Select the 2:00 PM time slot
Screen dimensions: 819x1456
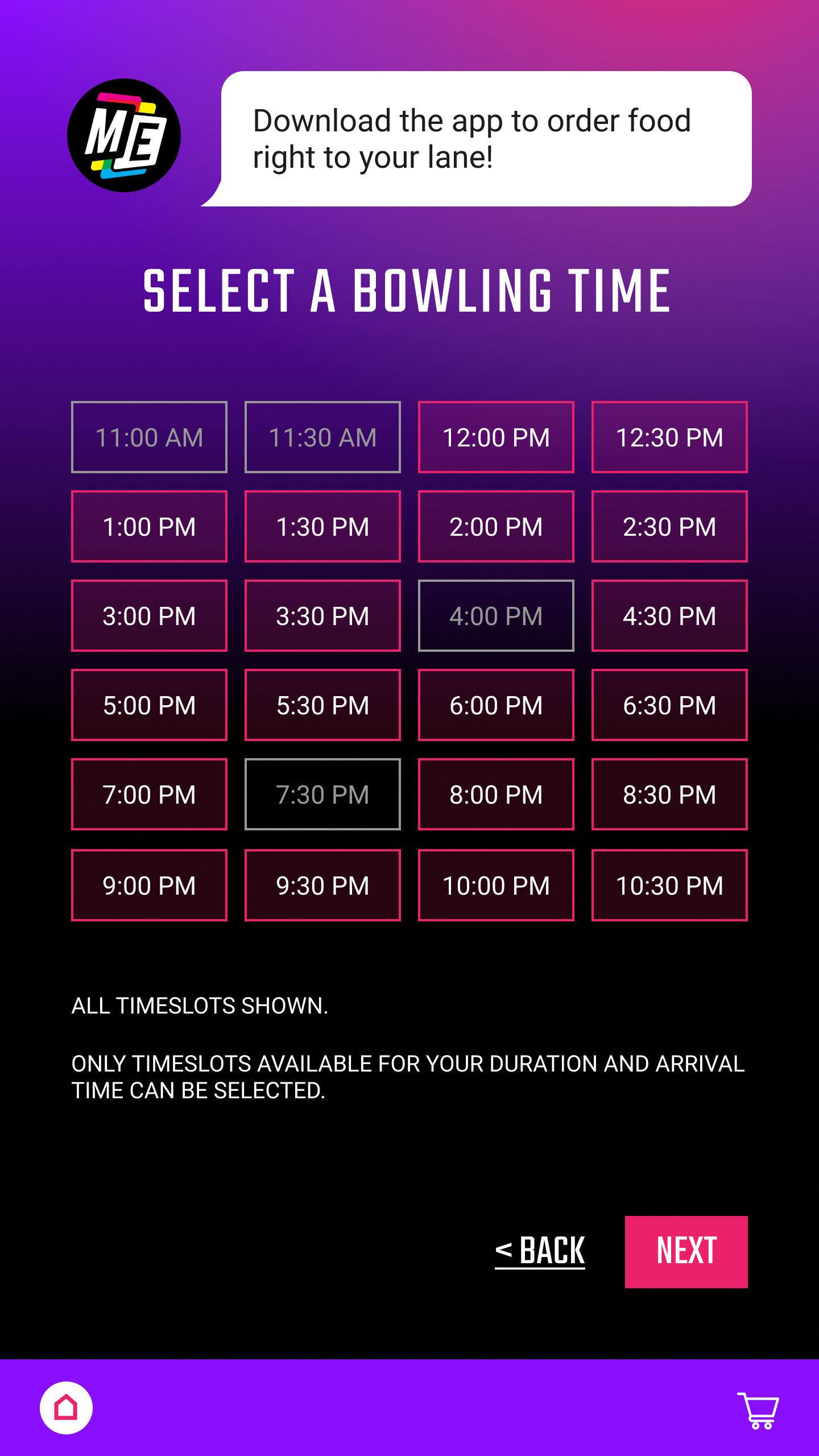(x=496, y=526)
